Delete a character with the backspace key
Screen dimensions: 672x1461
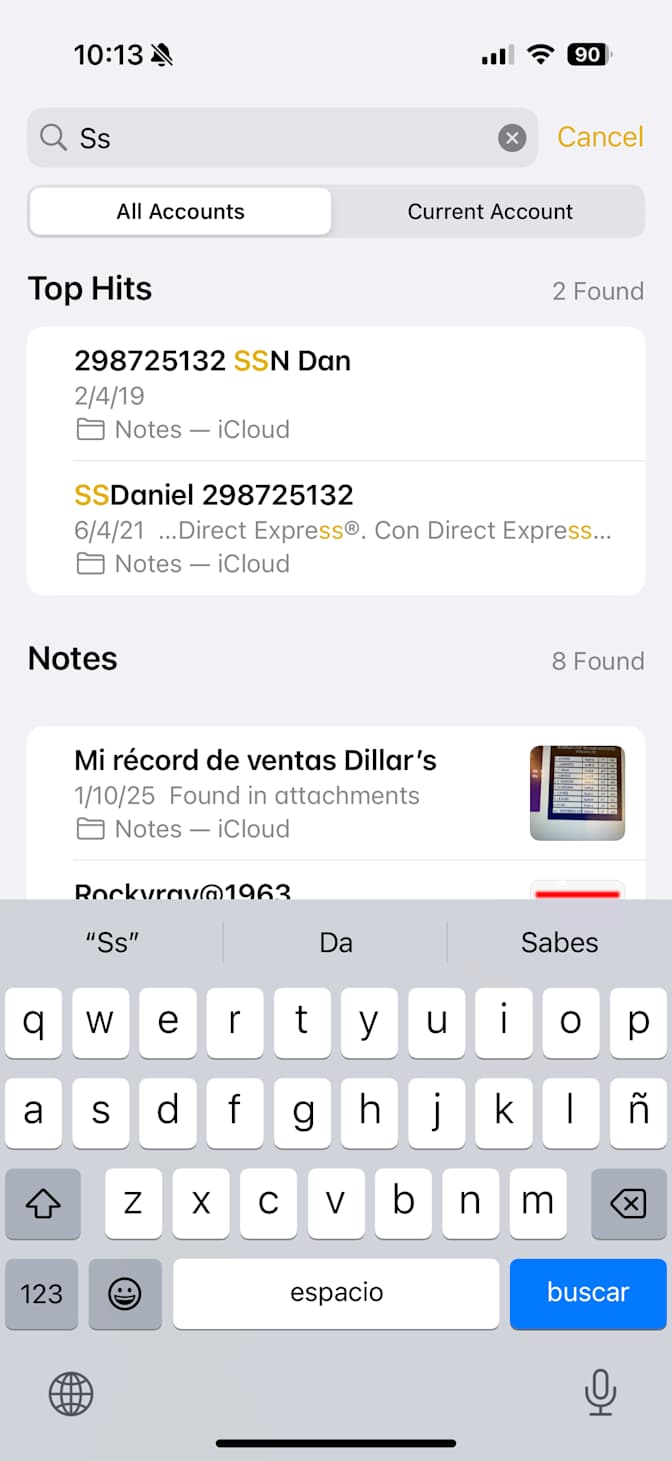pos(628,1204)
